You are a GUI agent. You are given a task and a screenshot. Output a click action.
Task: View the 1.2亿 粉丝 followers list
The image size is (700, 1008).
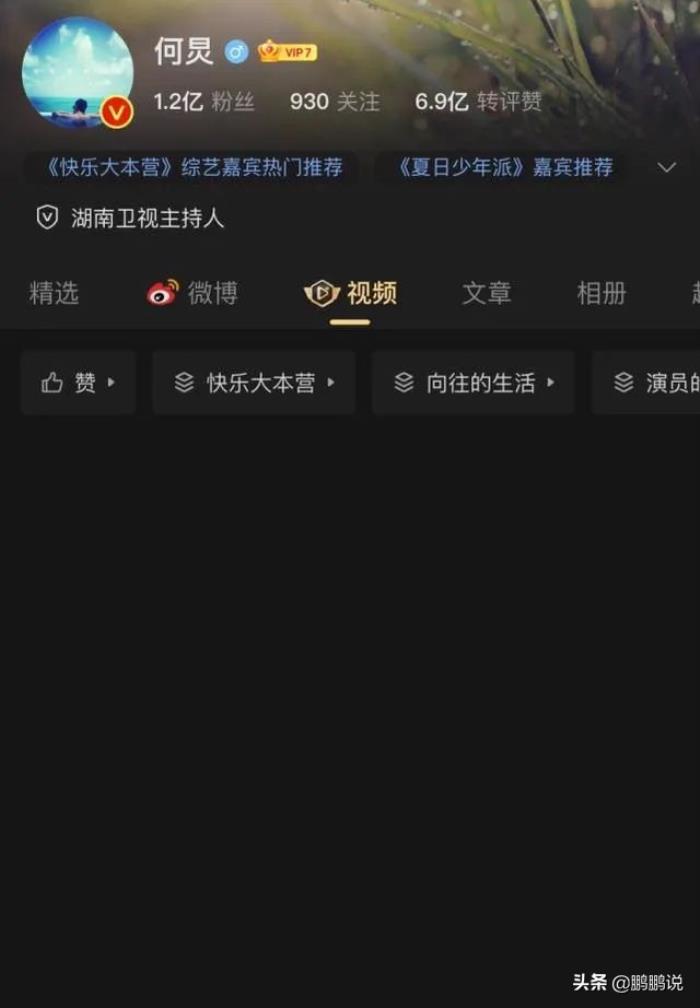(203, 102)
